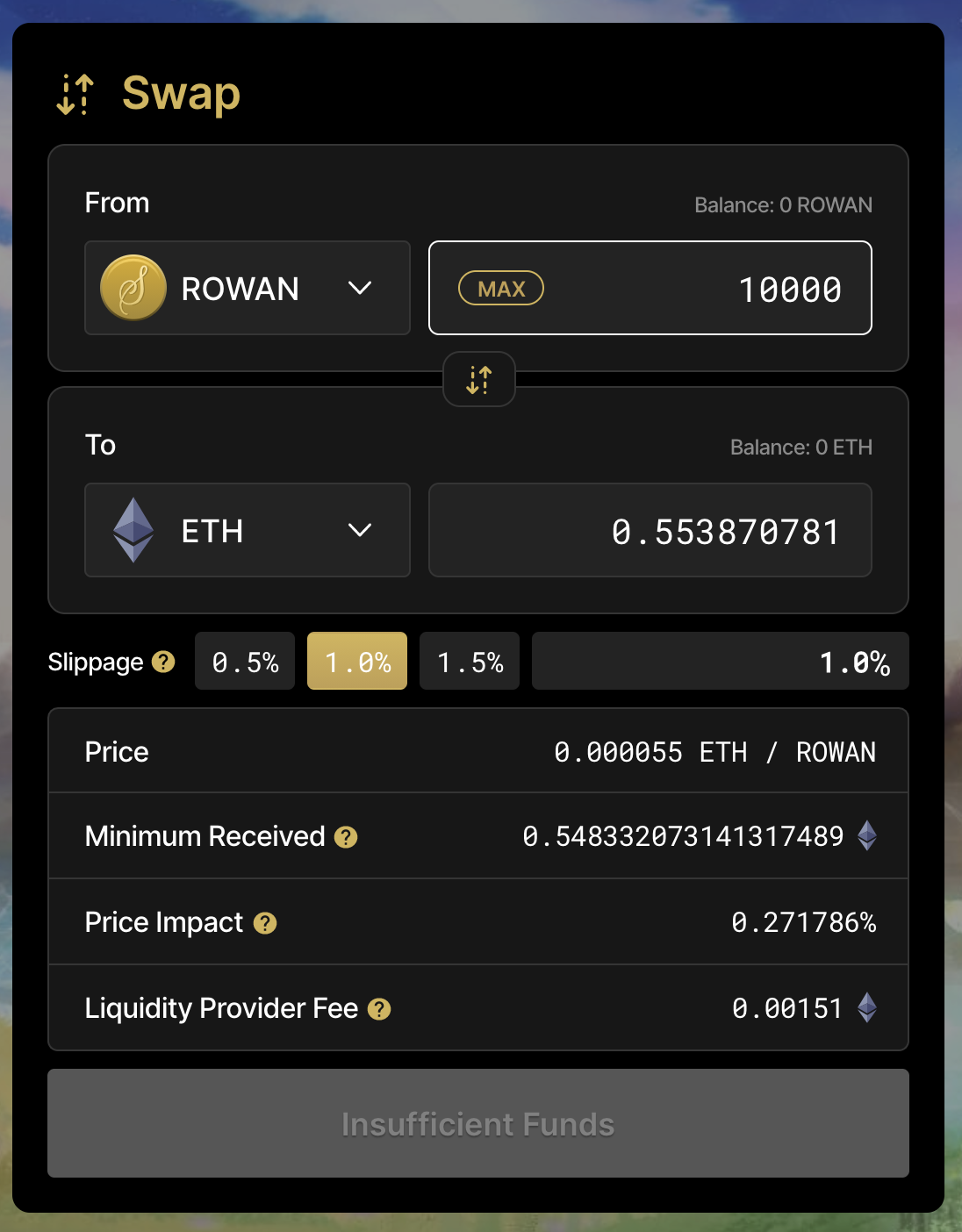Edit the To amount field
The image size is (962, 1232).
[650, 531]
